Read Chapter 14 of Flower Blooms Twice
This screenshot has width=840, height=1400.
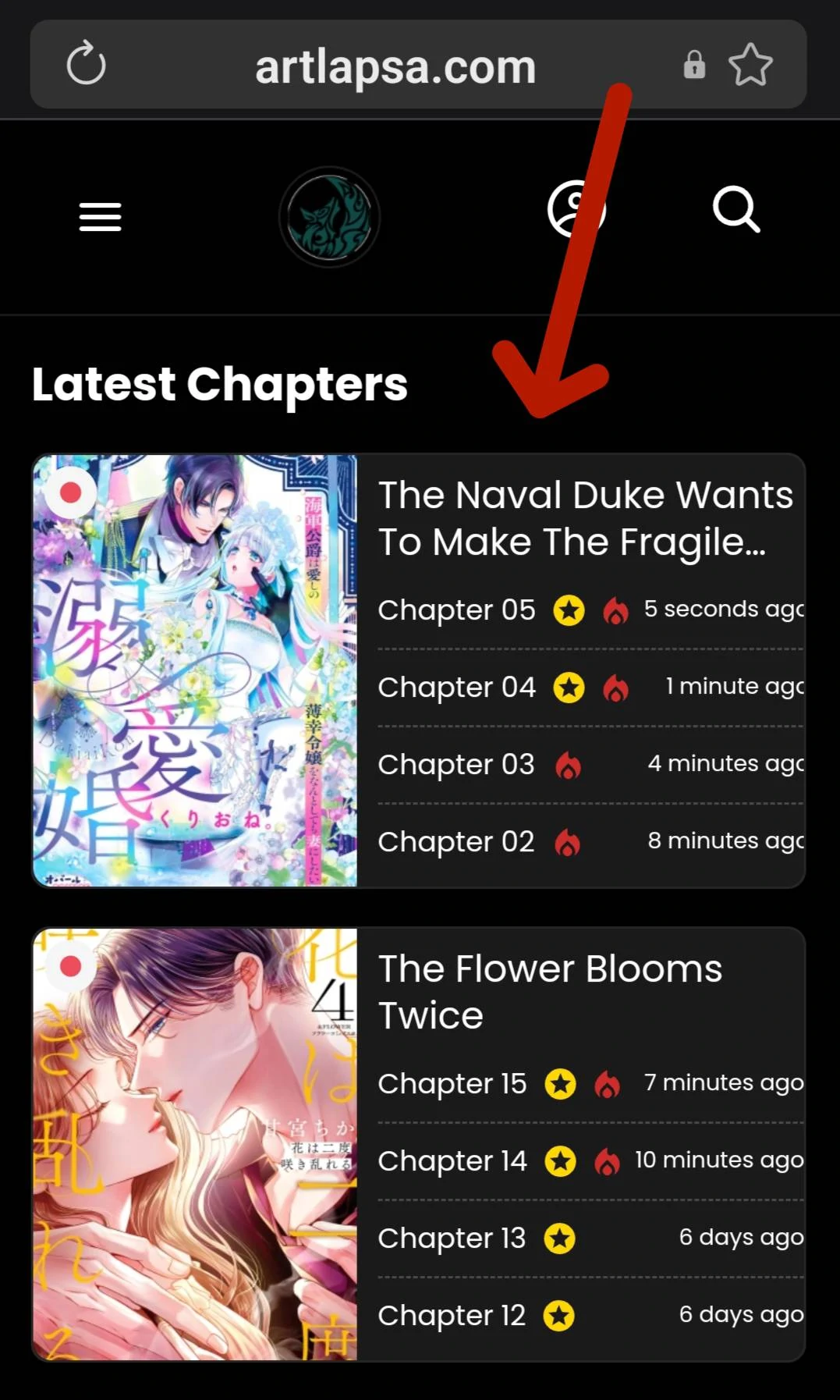click(452, 1161)
